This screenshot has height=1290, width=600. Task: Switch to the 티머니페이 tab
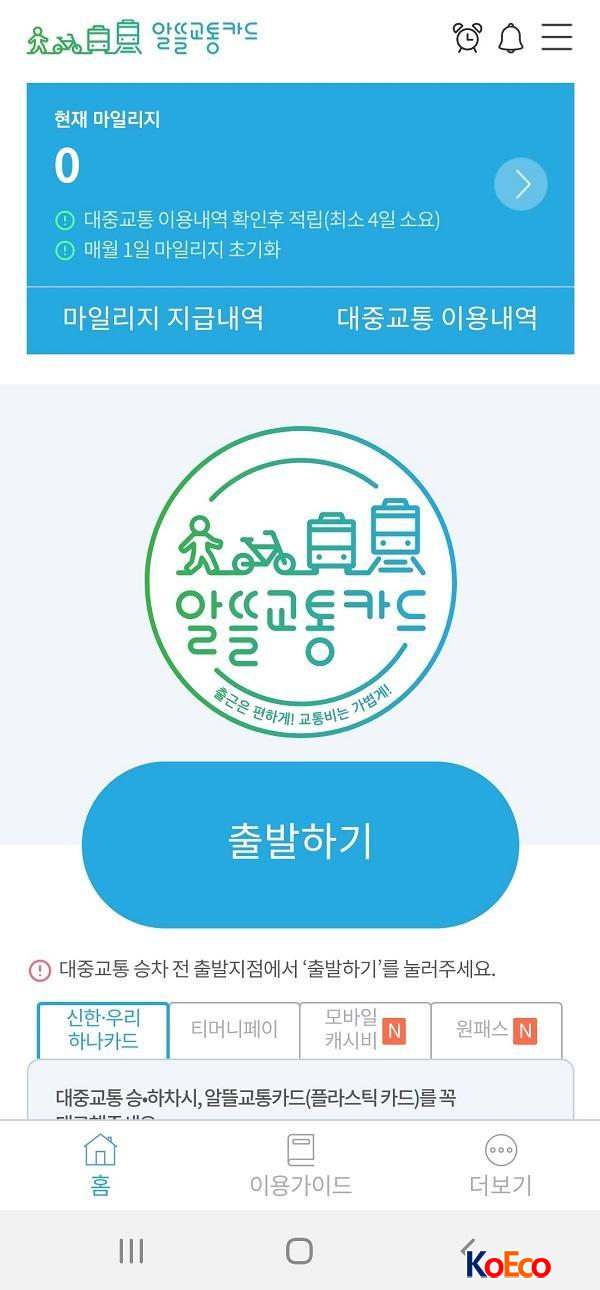coord(235,1030)
